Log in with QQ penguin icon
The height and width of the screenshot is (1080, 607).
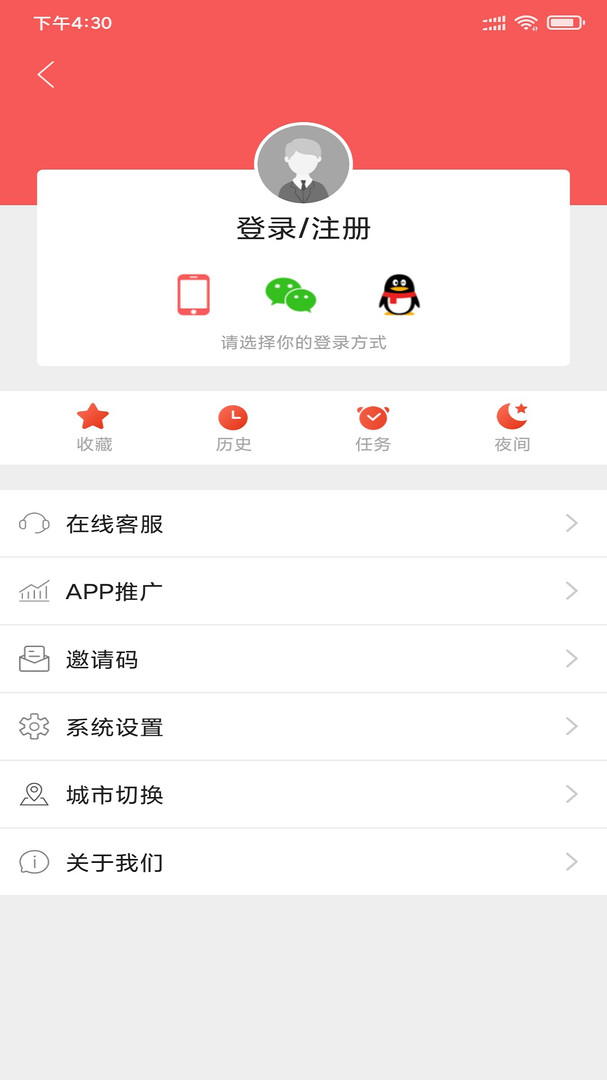[x=399, y=295]
